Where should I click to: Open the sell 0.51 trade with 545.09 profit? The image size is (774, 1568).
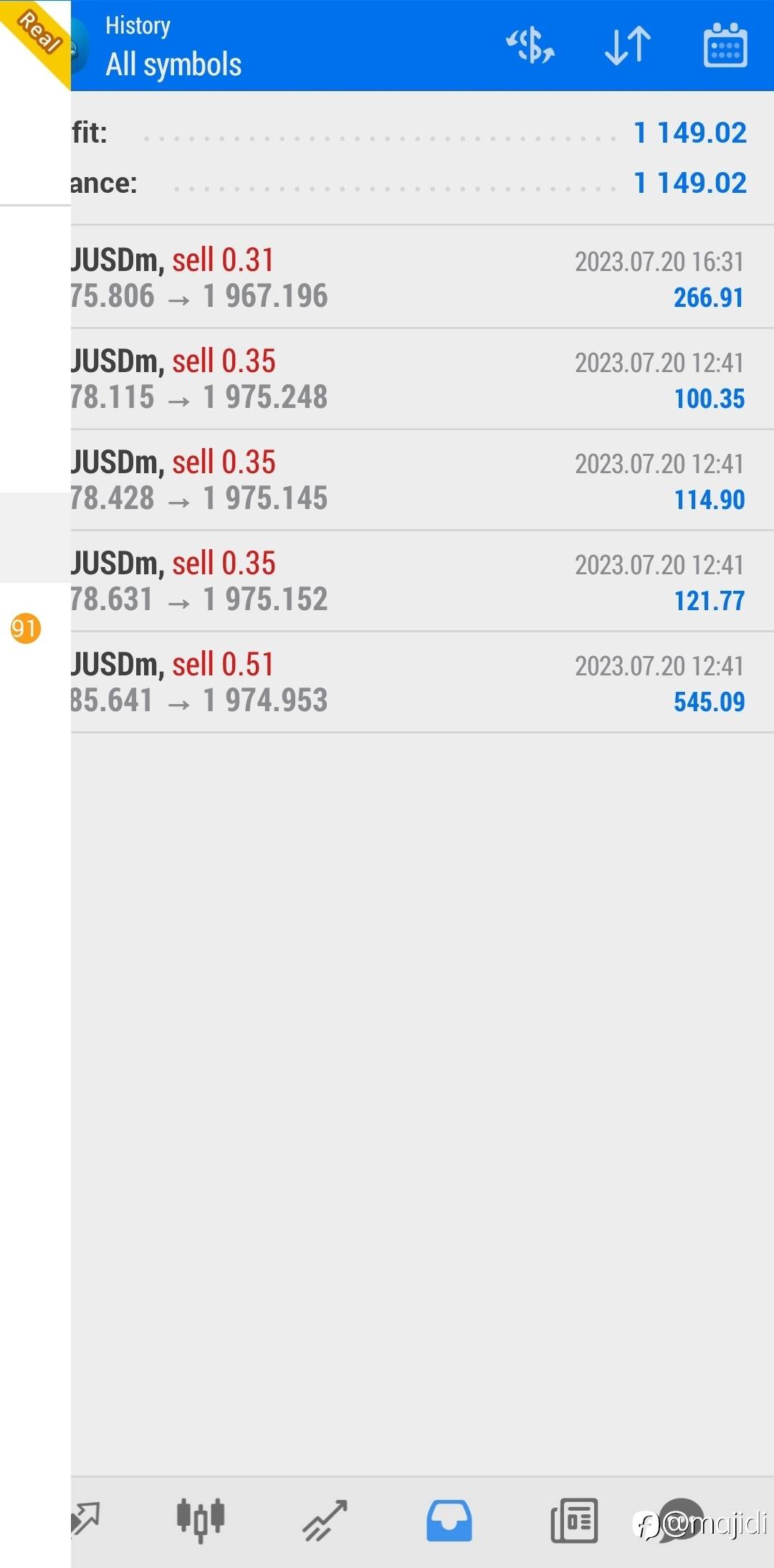pos(422,683)
